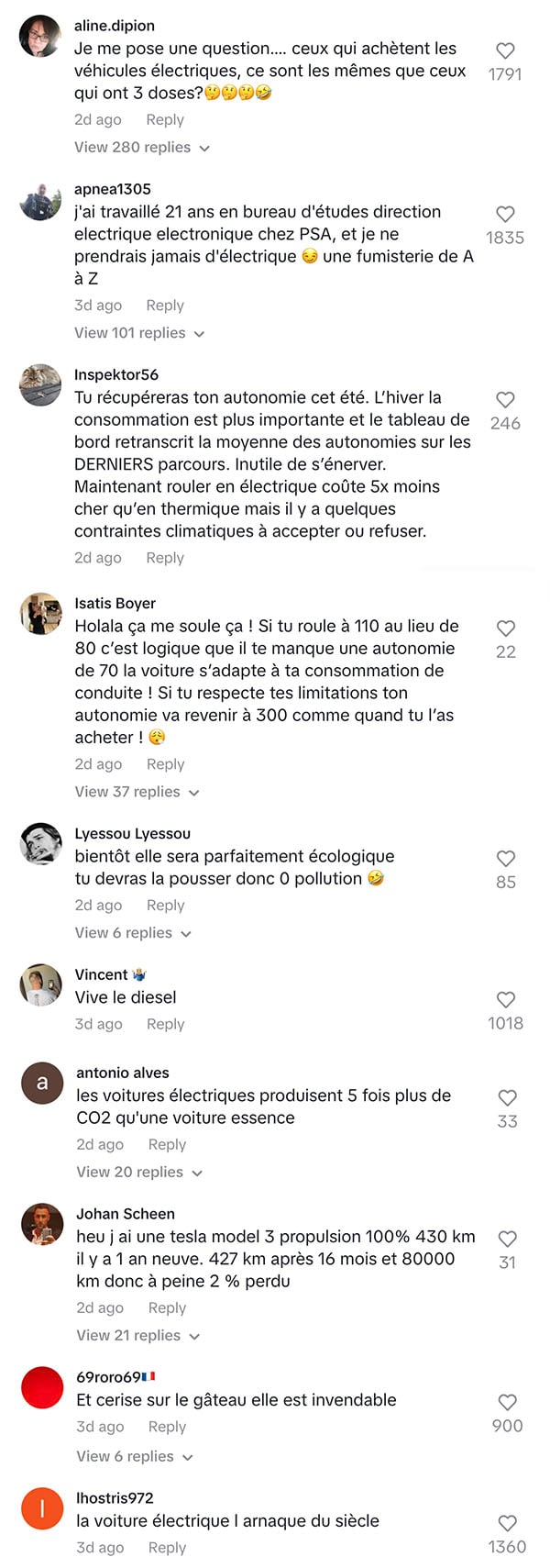
Task: Expand the 37 replies under Isatis Boyer
Action: (x=137, y=792)
